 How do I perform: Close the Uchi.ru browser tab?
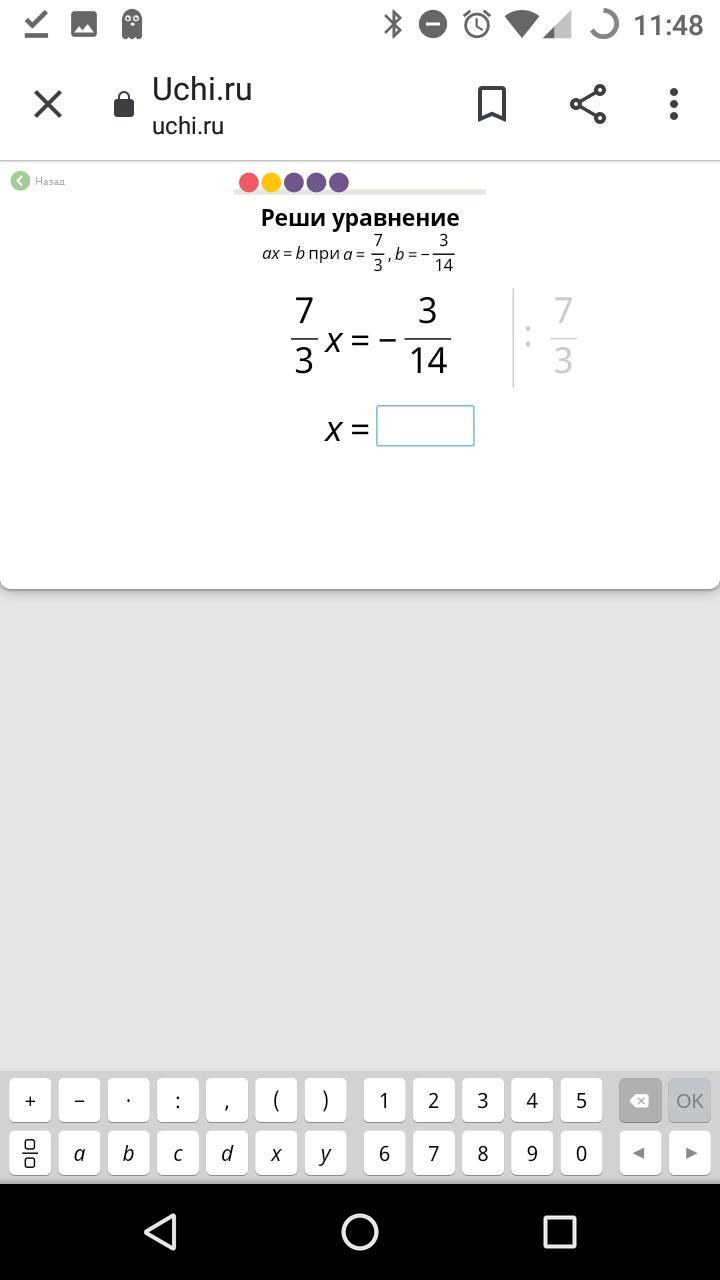point(48,104)
